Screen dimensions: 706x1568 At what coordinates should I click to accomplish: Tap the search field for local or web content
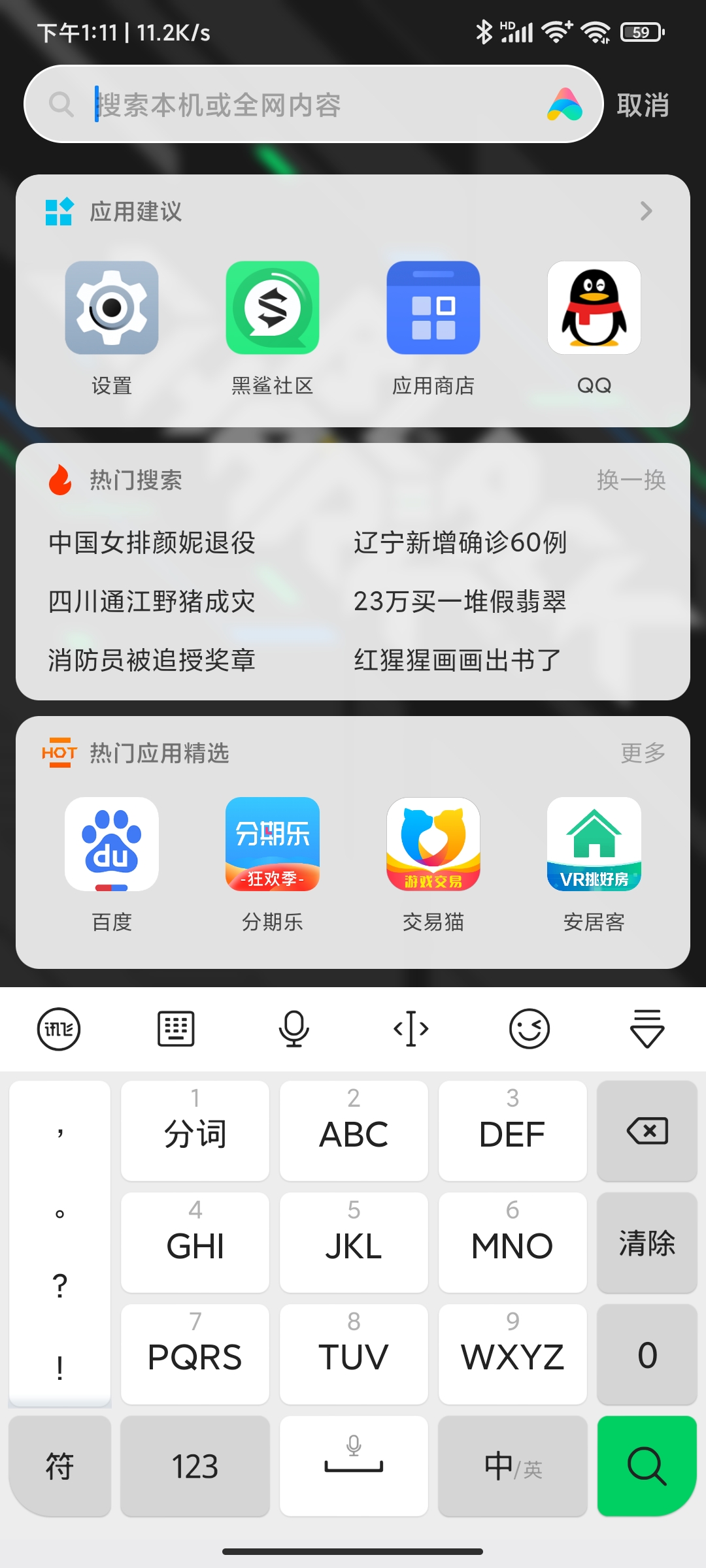[x=312, y=105]
